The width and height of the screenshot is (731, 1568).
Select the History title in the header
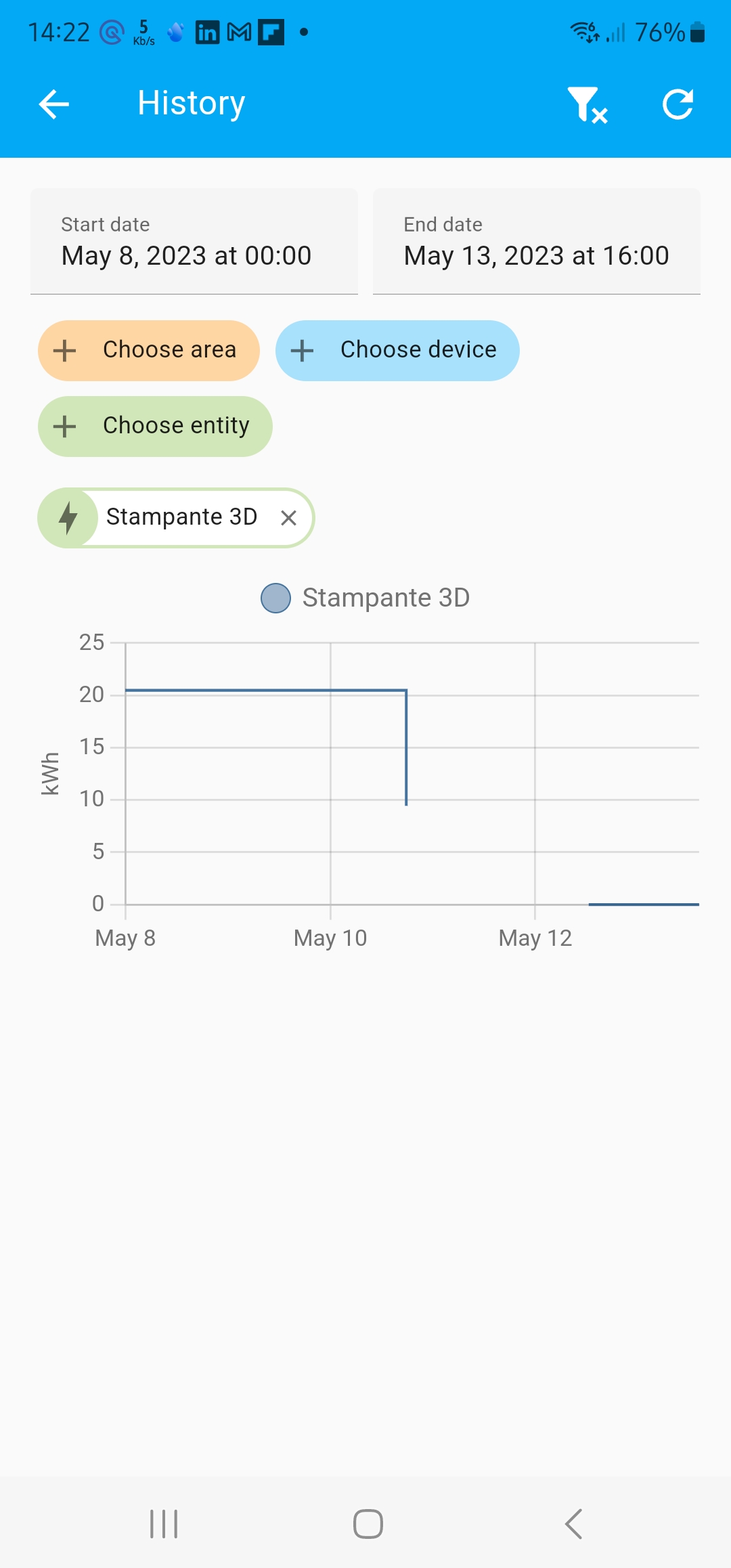coord(190,103)
